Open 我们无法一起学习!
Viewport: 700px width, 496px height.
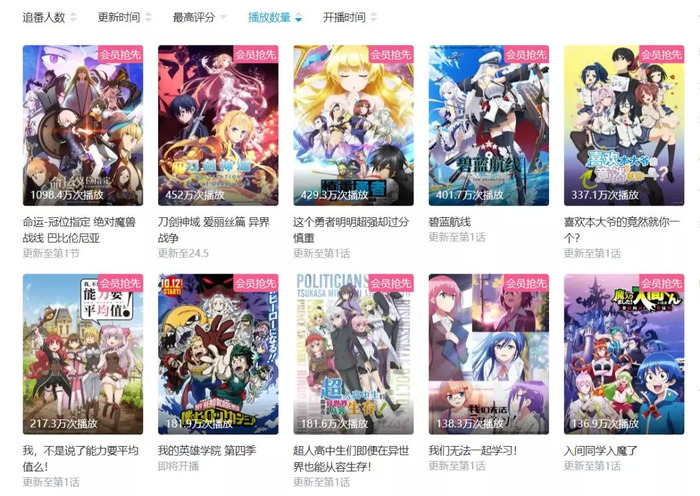[488, 353]
